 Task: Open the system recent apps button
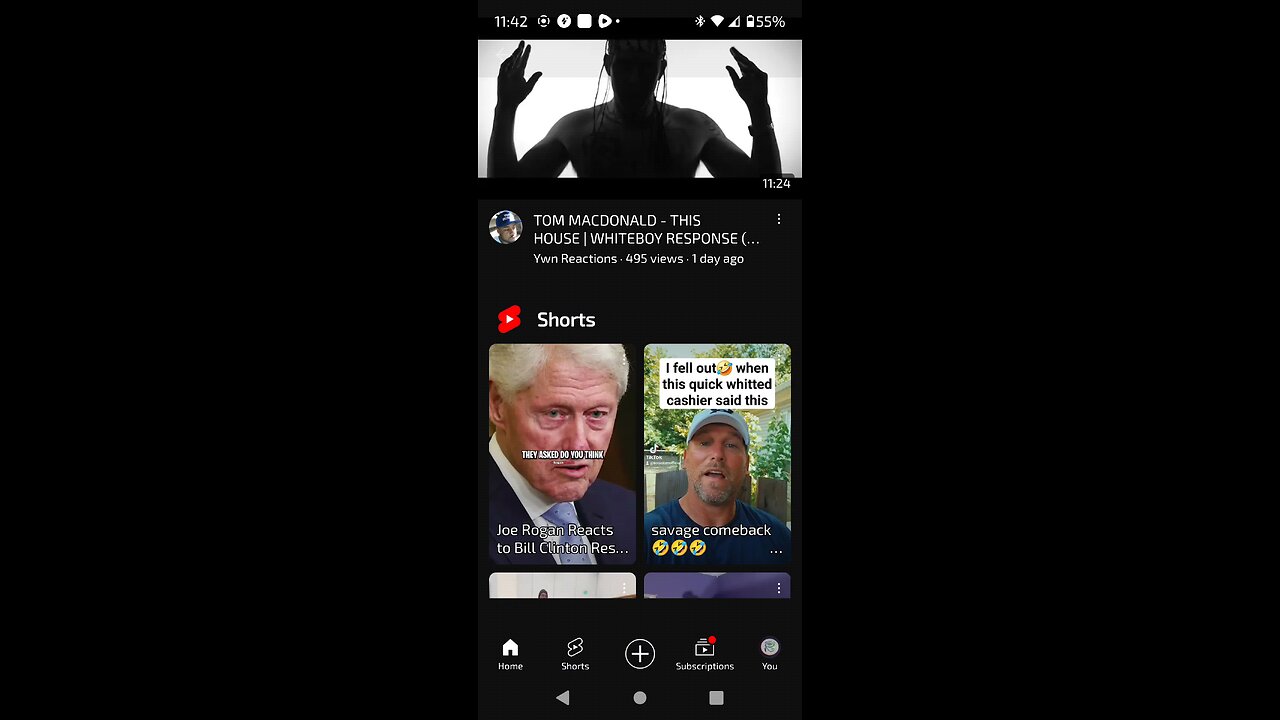716,698
